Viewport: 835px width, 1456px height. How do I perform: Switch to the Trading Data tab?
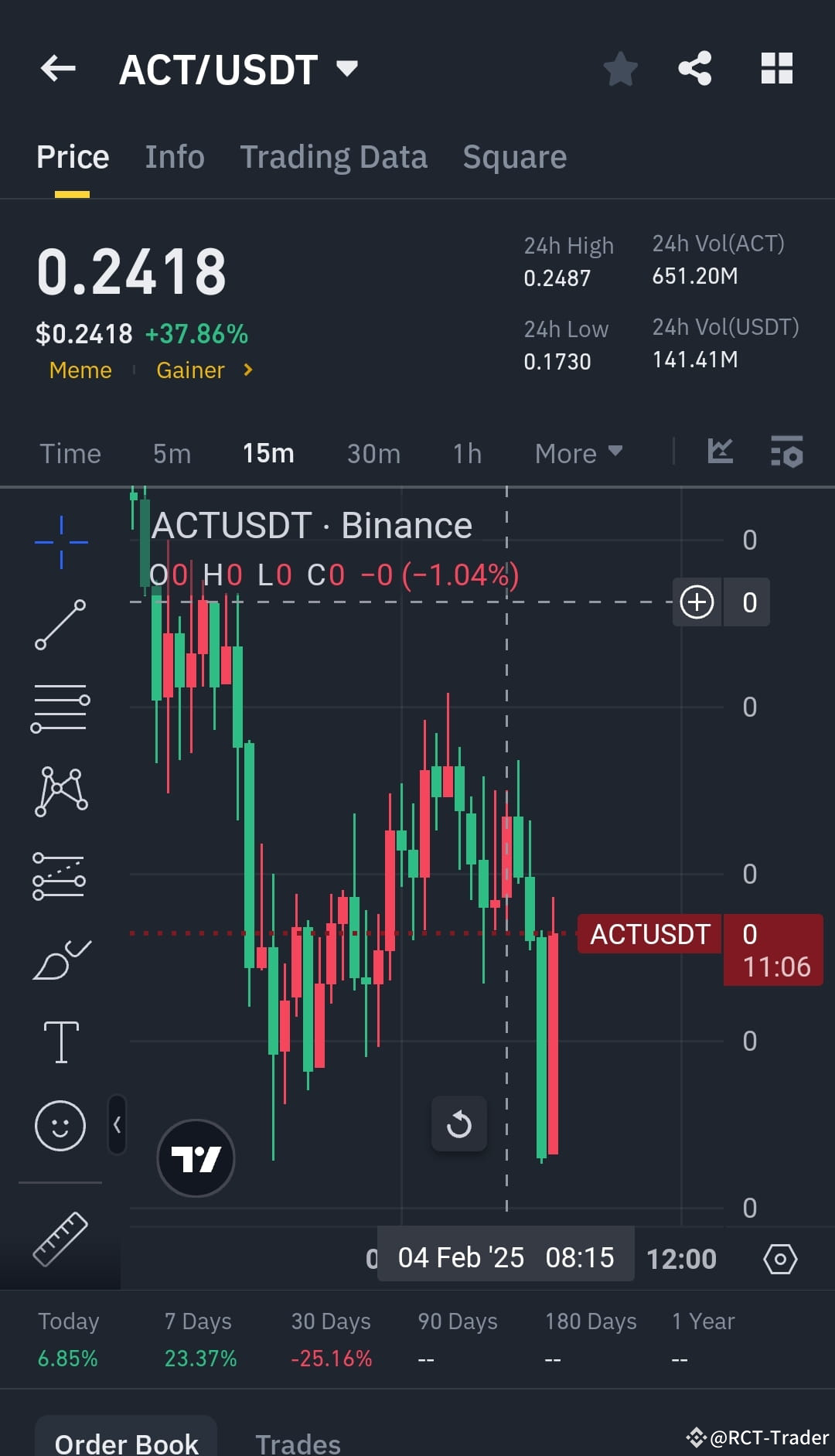click(334, 155)
